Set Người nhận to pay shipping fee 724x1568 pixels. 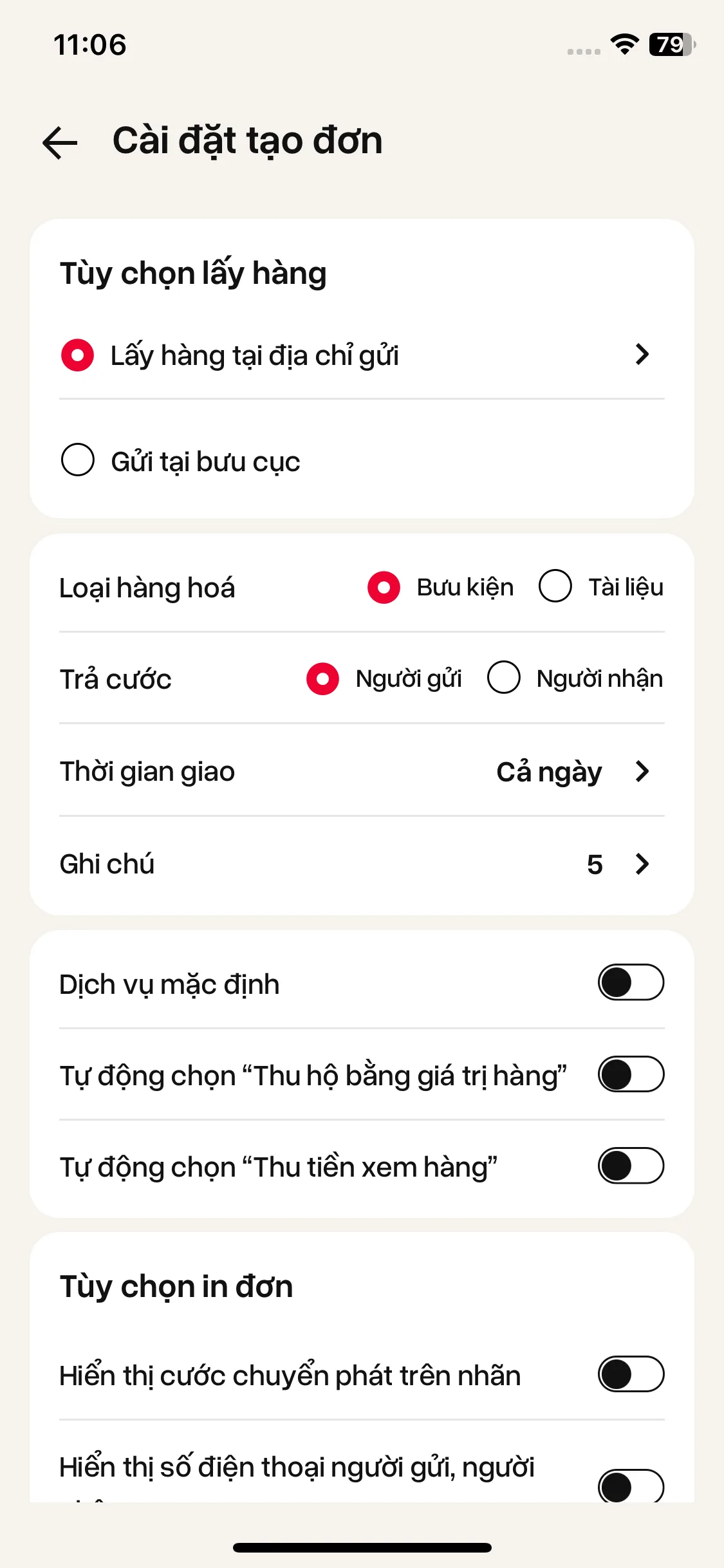[504, 678]
